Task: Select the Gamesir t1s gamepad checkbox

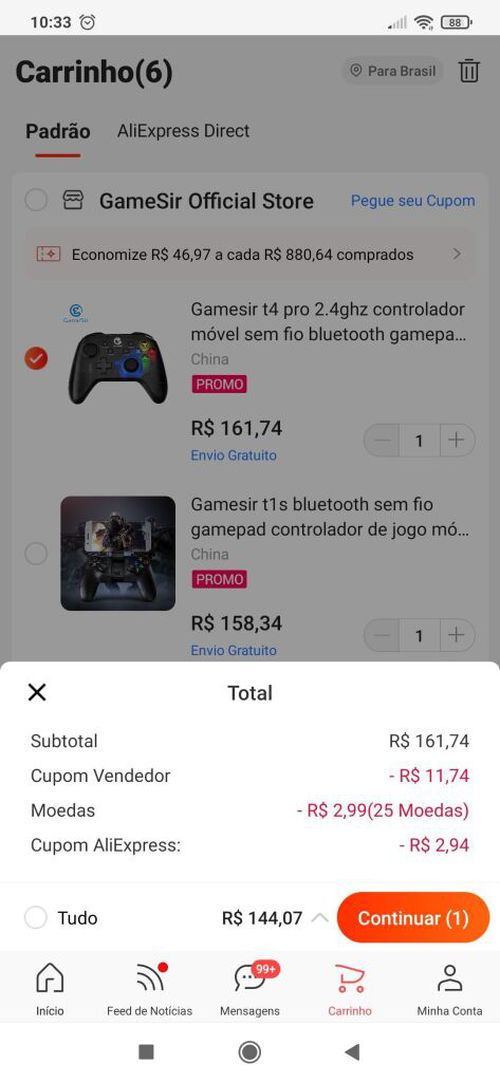Action: (x=36, y=553)
